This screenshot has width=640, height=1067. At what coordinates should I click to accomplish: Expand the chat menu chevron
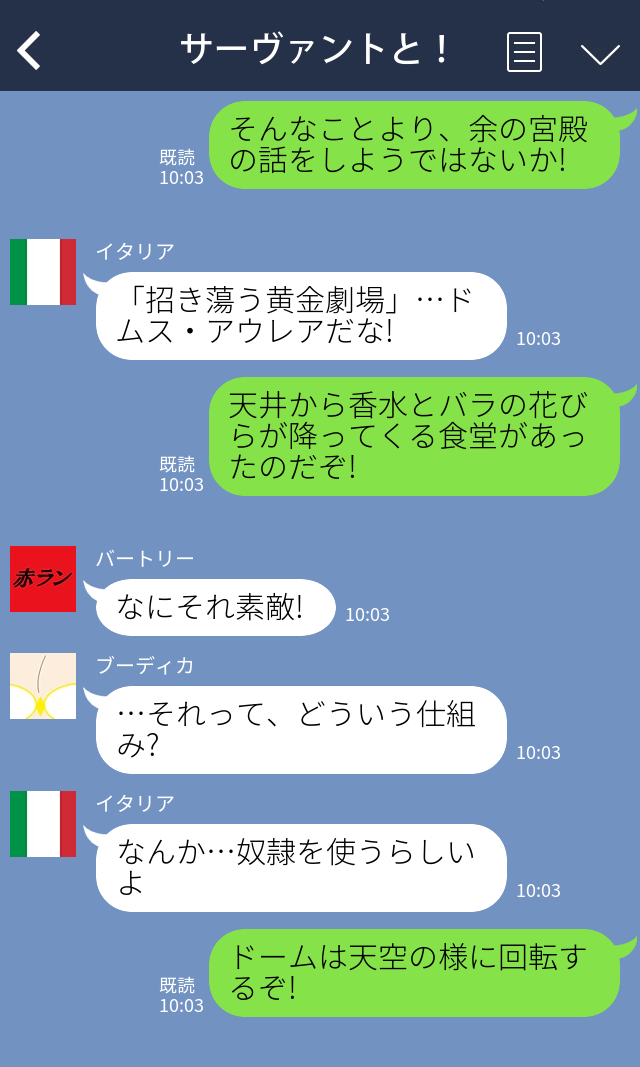(x=600, y=53)
